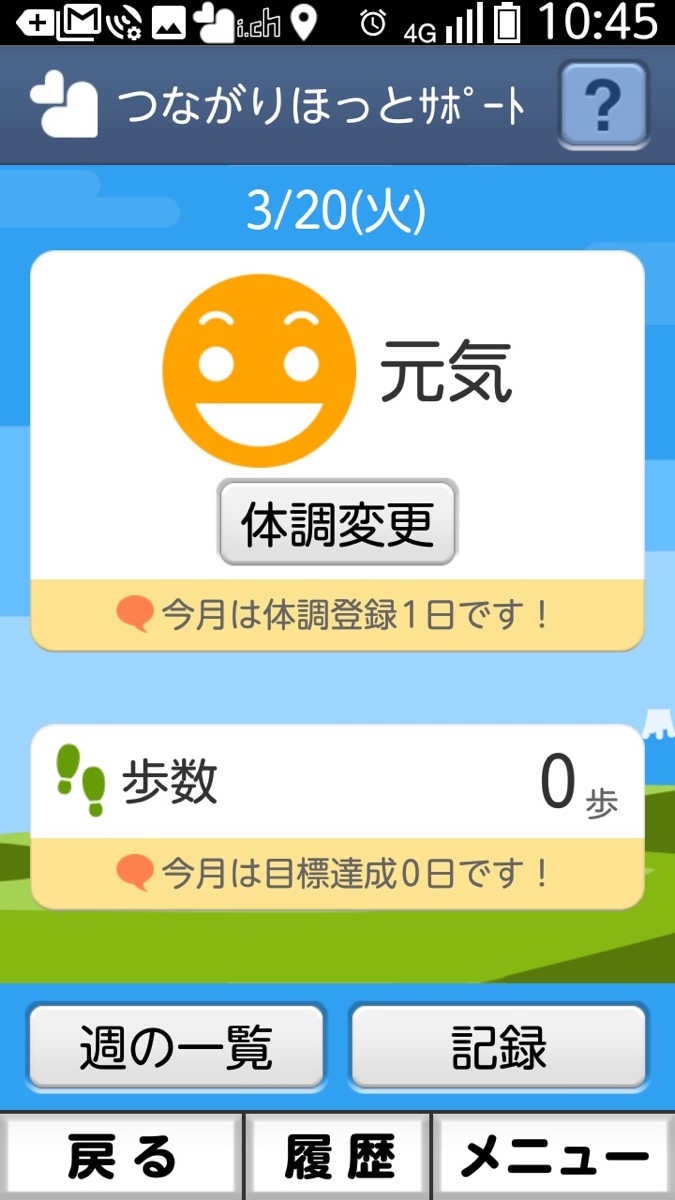Open the help question mark button

602,103
